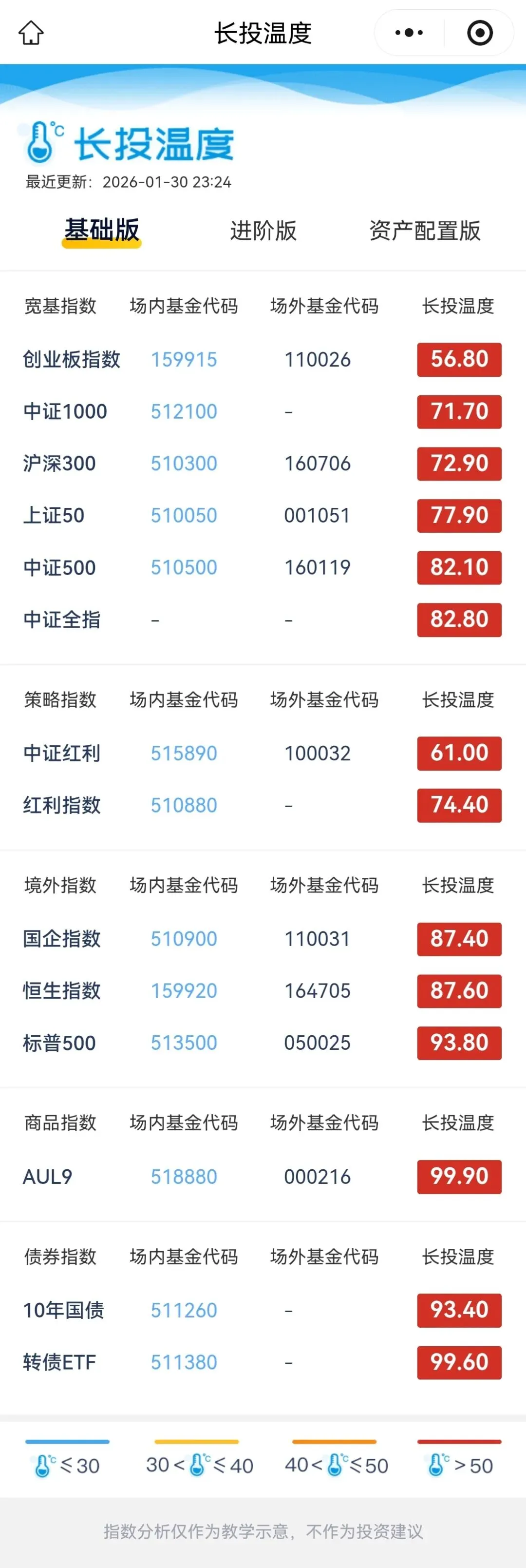
Task: Select fund code 510900 for 国企指数
Action: click(184, 939)
